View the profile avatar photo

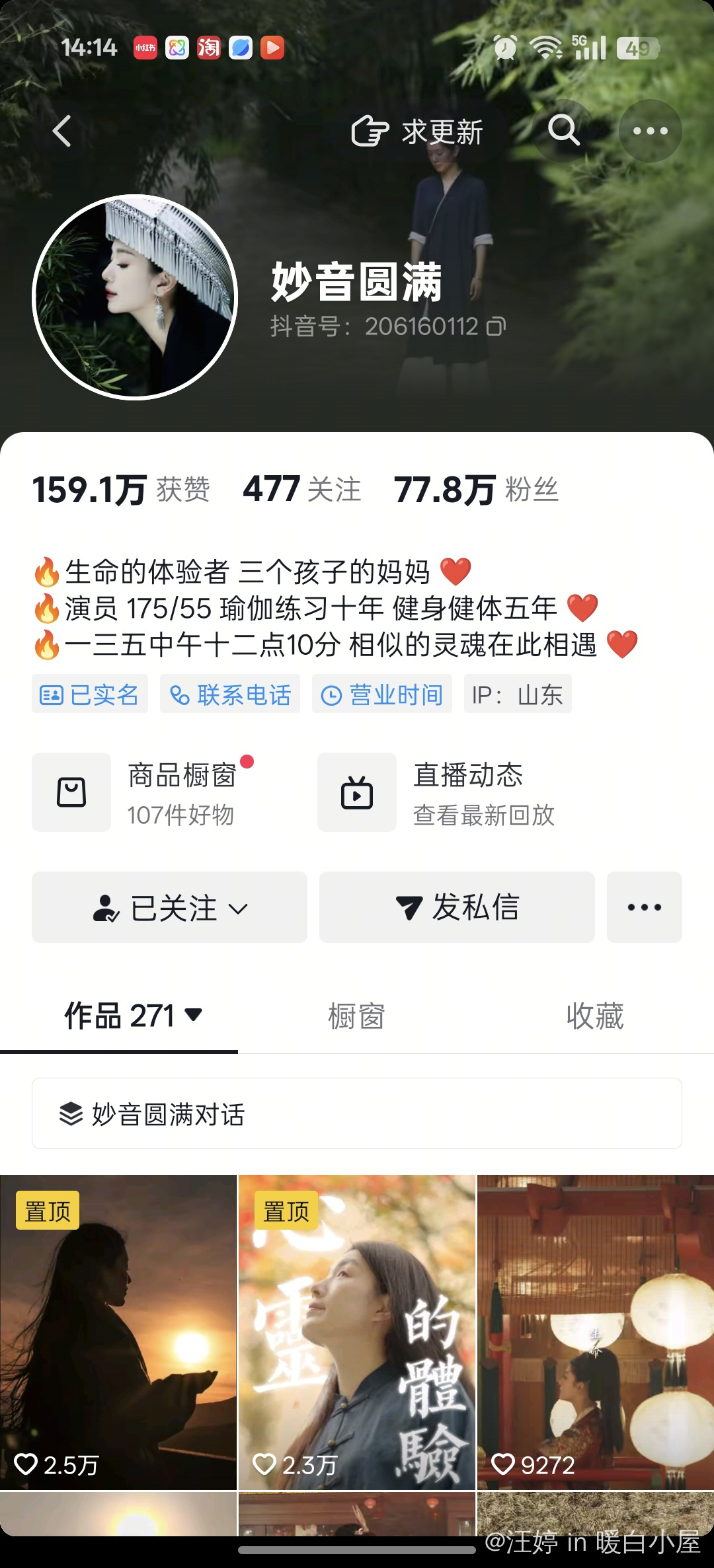tap(135, 297)
